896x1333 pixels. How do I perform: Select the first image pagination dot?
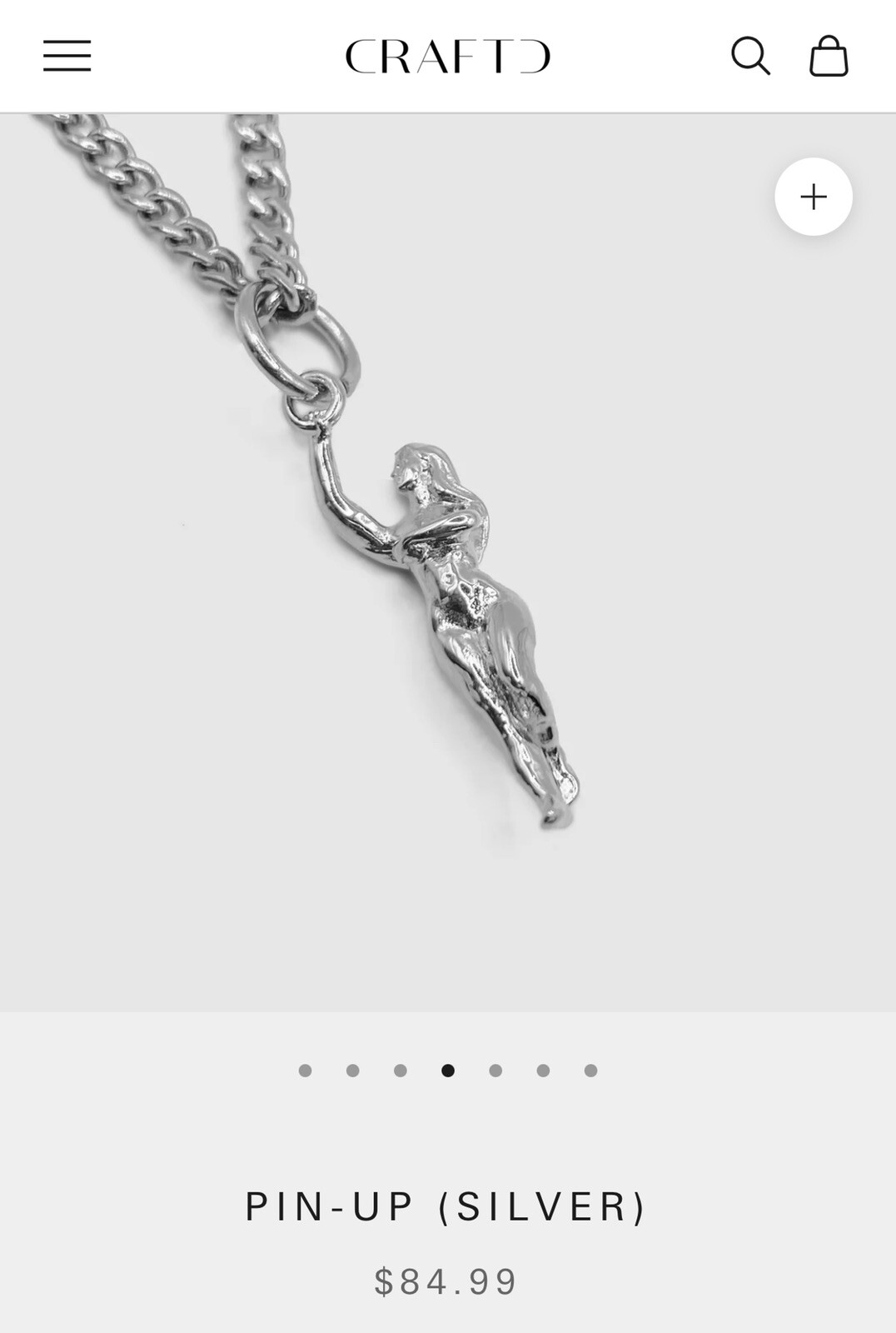pyautogui.click(x=304, y=1071)
